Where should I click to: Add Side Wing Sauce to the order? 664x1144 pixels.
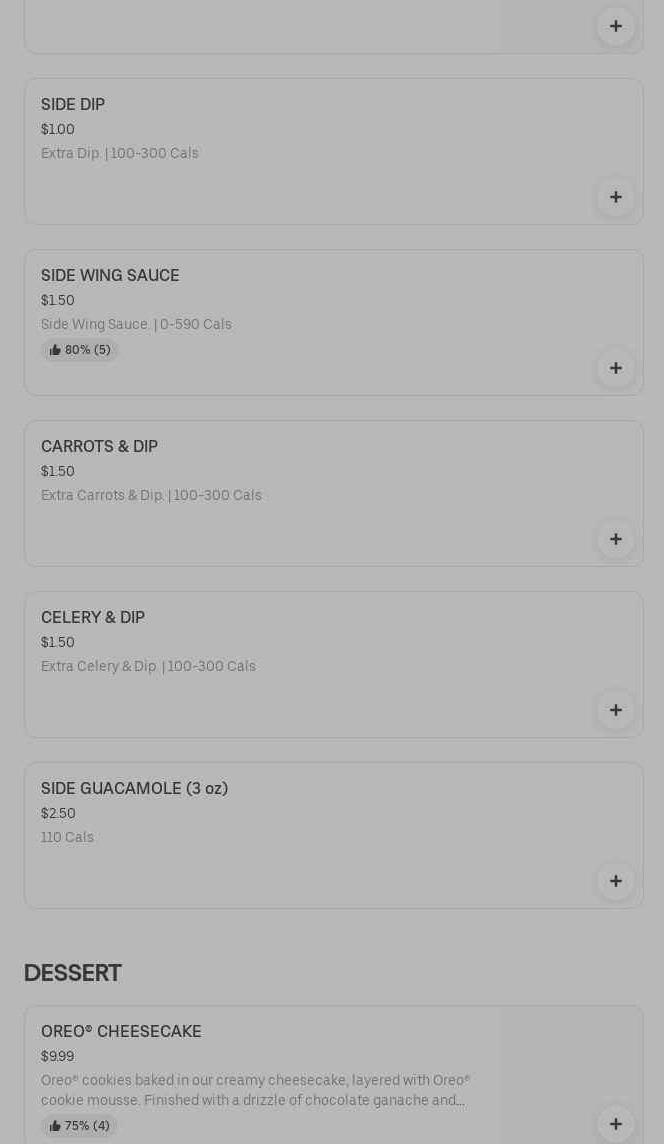tap(616, 368)
